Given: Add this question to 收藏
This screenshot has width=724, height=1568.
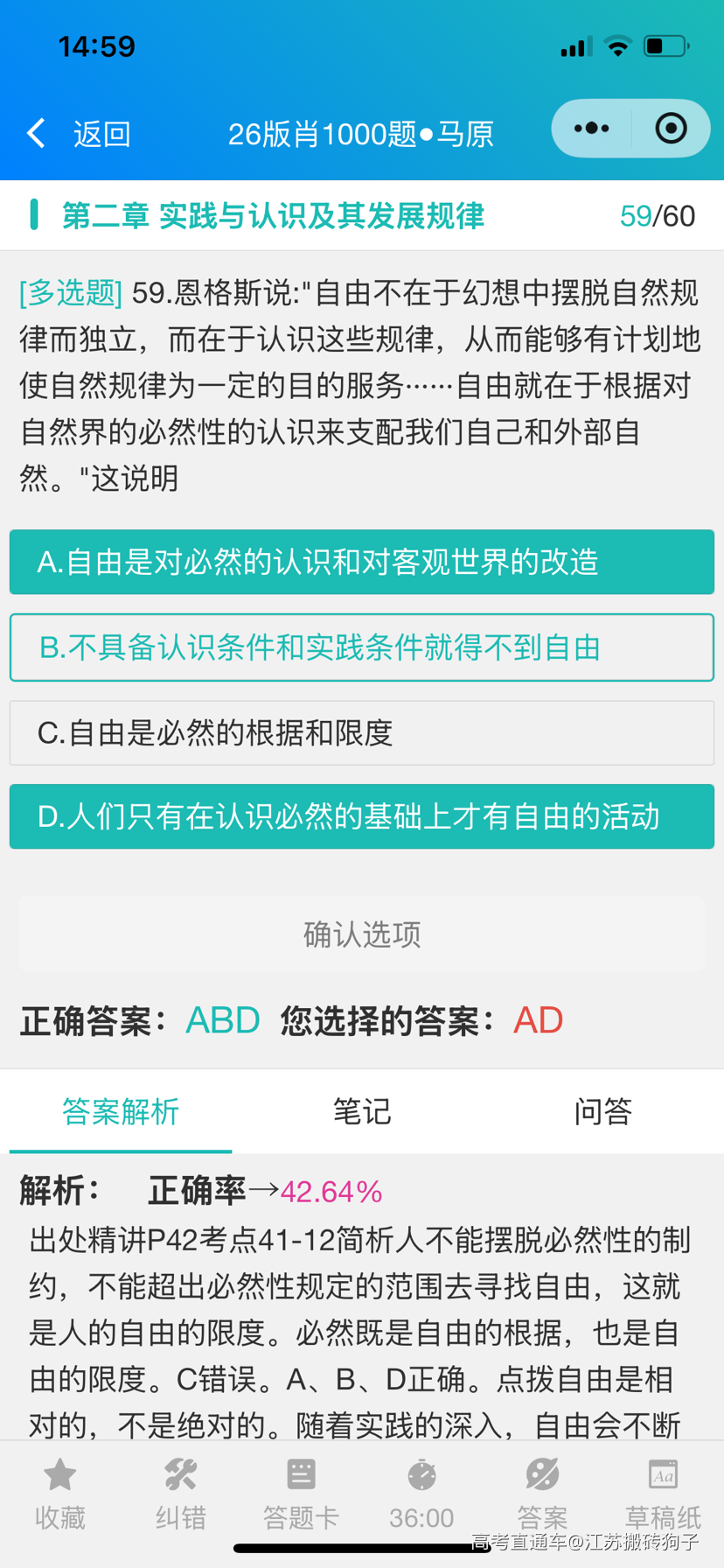Looking at the screenshot, I should tap(60, 1494).
